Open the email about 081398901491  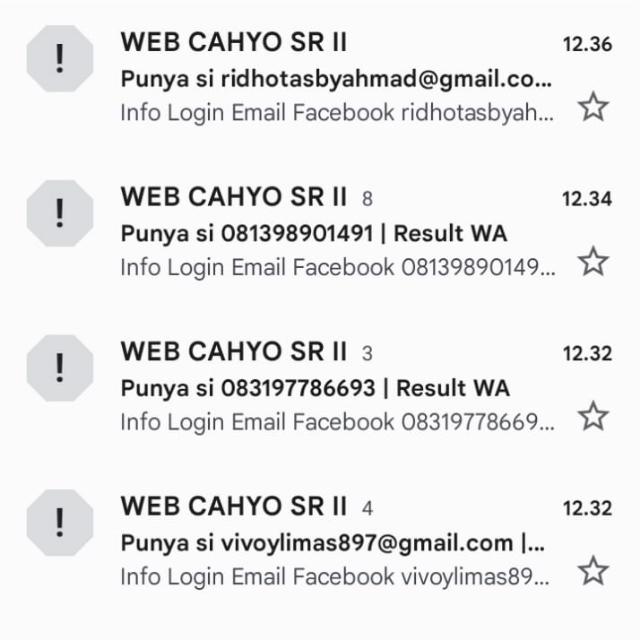coord(335,233)
